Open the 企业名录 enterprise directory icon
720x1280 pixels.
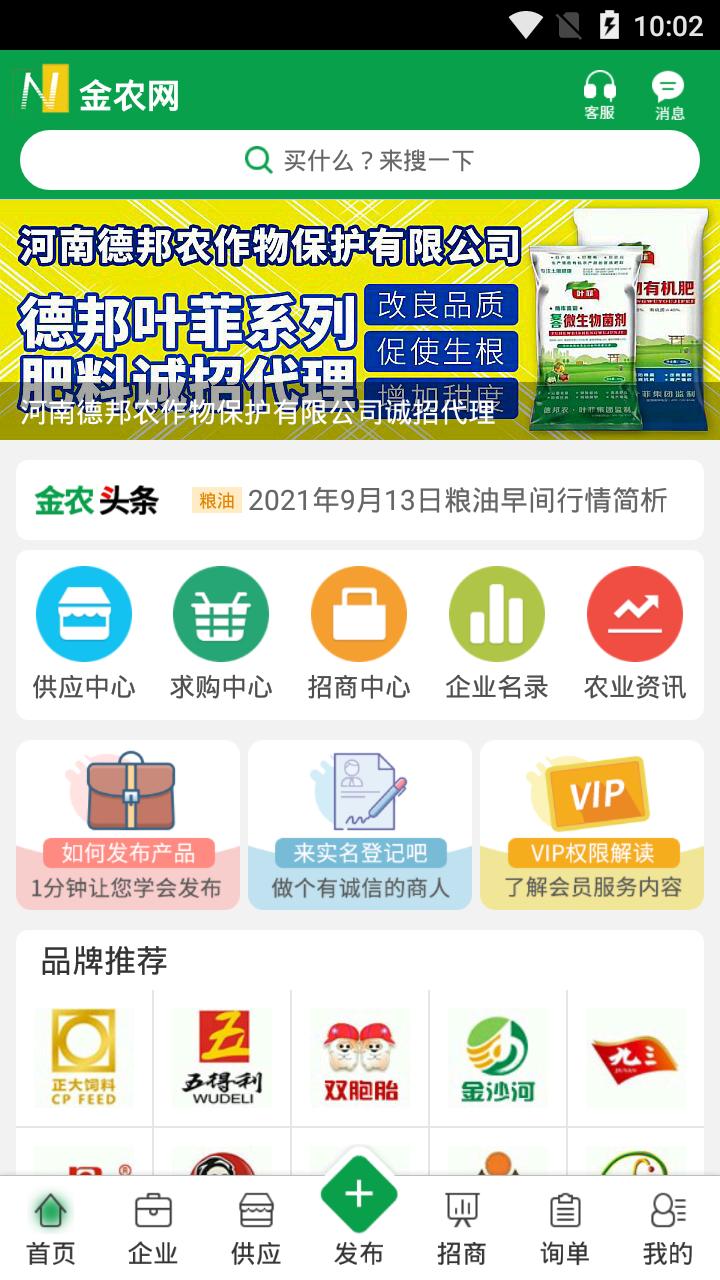tap(497, 612)
